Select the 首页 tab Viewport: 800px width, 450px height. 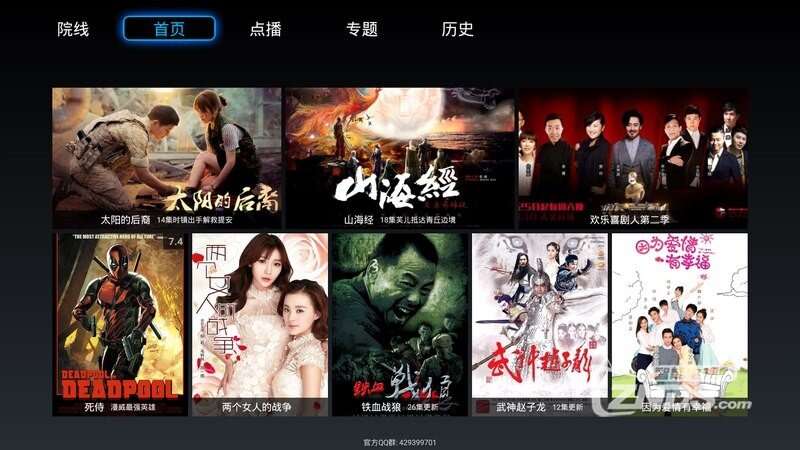click(169, 29)
